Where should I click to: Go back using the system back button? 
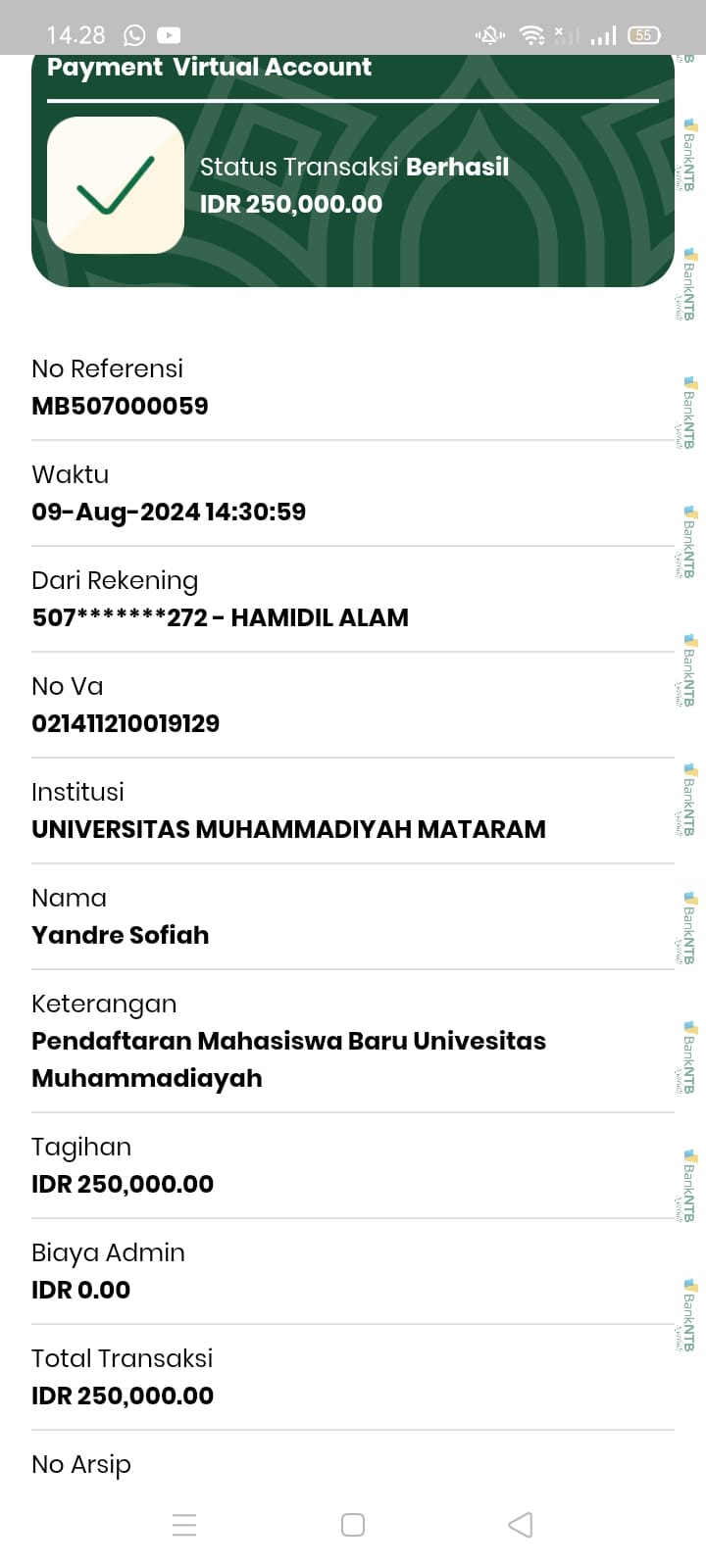tap(521, 1525)
